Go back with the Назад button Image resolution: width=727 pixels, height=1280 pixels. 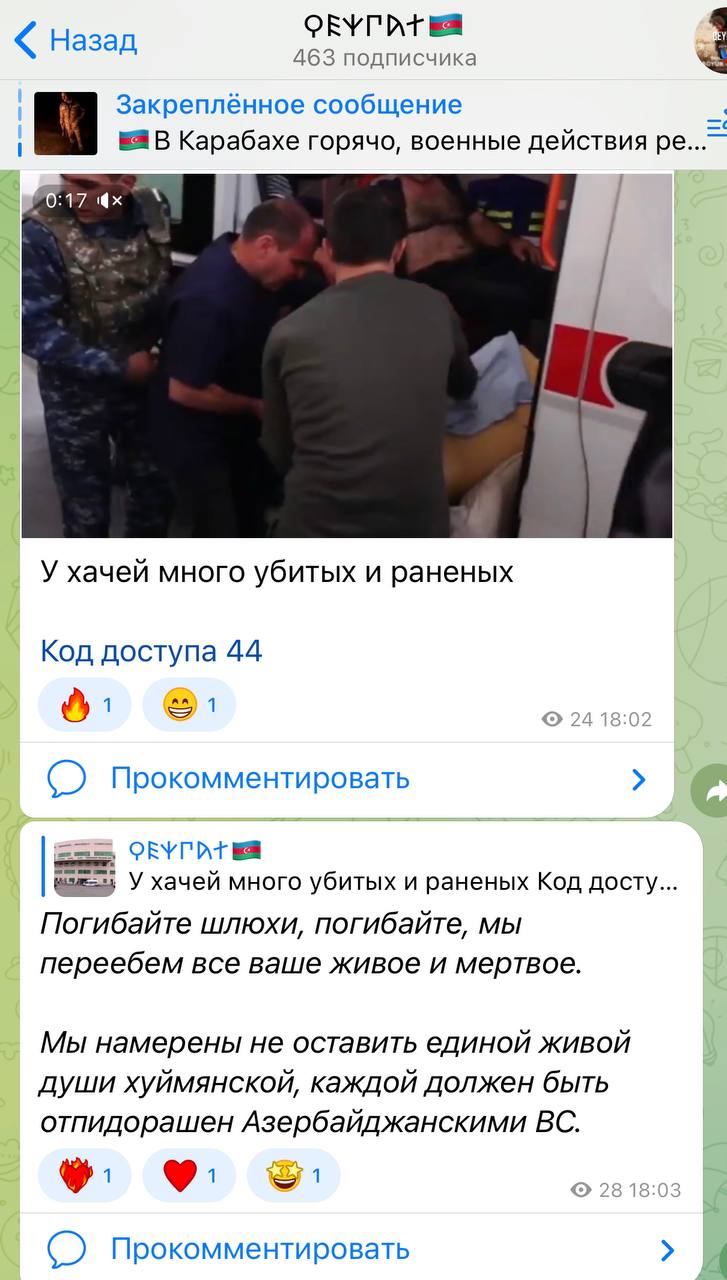[x=76, y=41]
